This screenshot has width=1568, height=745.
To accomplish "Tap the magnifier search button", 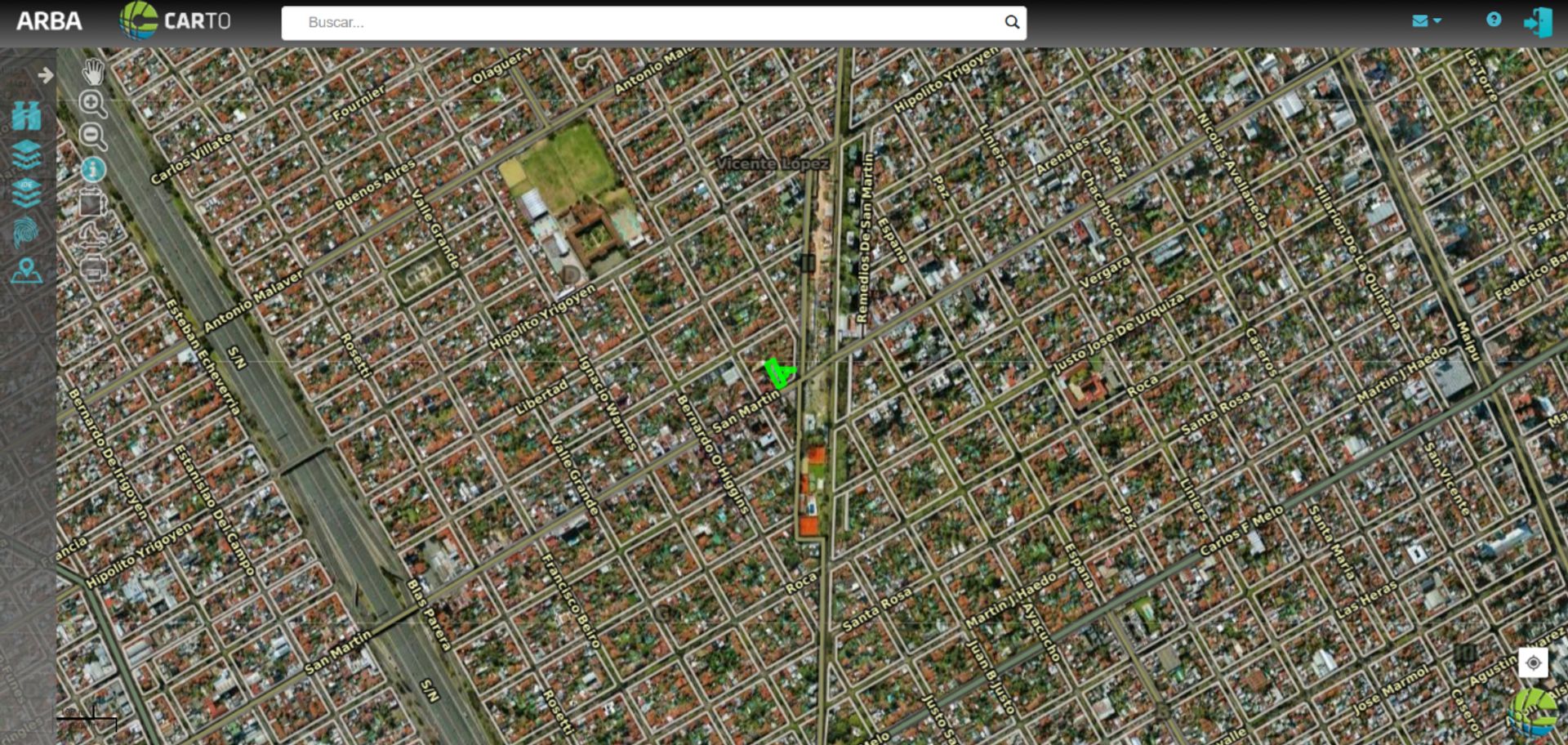I will (x=1012, y=23).
